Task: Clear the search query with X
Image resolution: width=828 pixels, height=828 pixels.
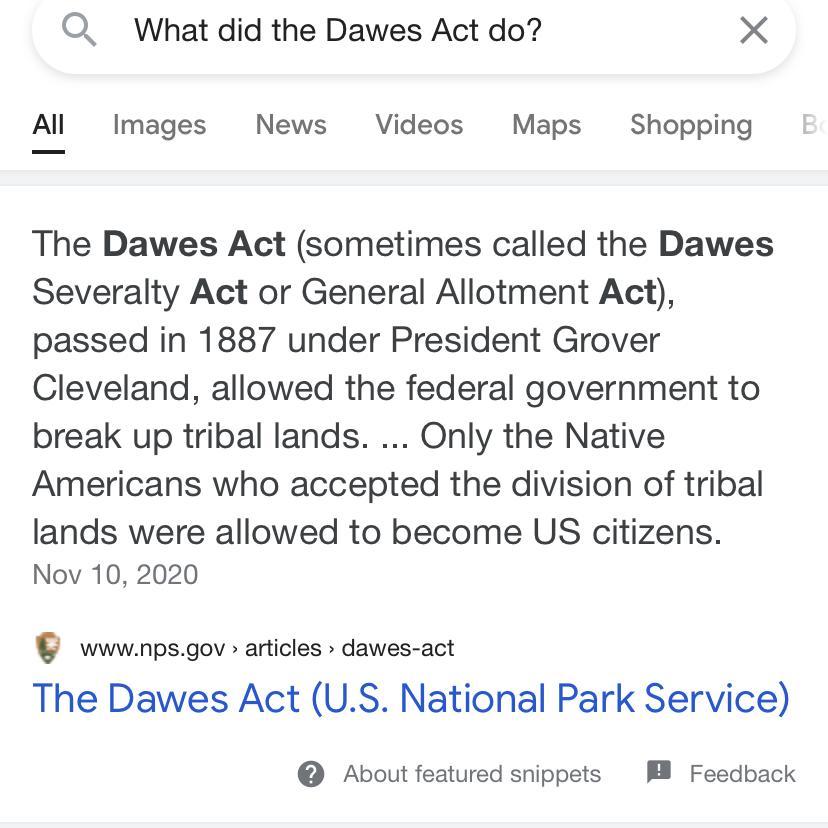Action: tap(754, 30)
